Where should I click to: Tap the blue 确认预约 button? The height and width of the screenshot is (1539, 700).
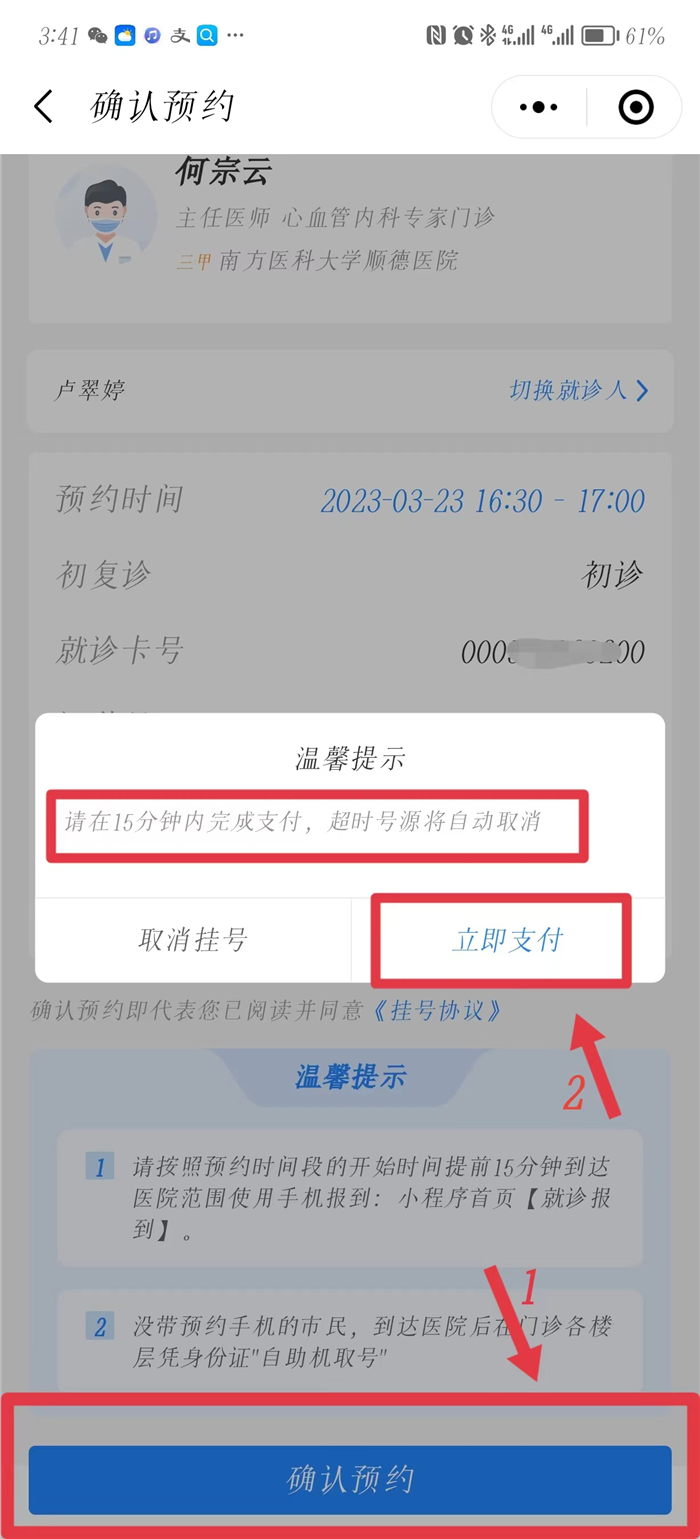click(x=350, y=1479)
